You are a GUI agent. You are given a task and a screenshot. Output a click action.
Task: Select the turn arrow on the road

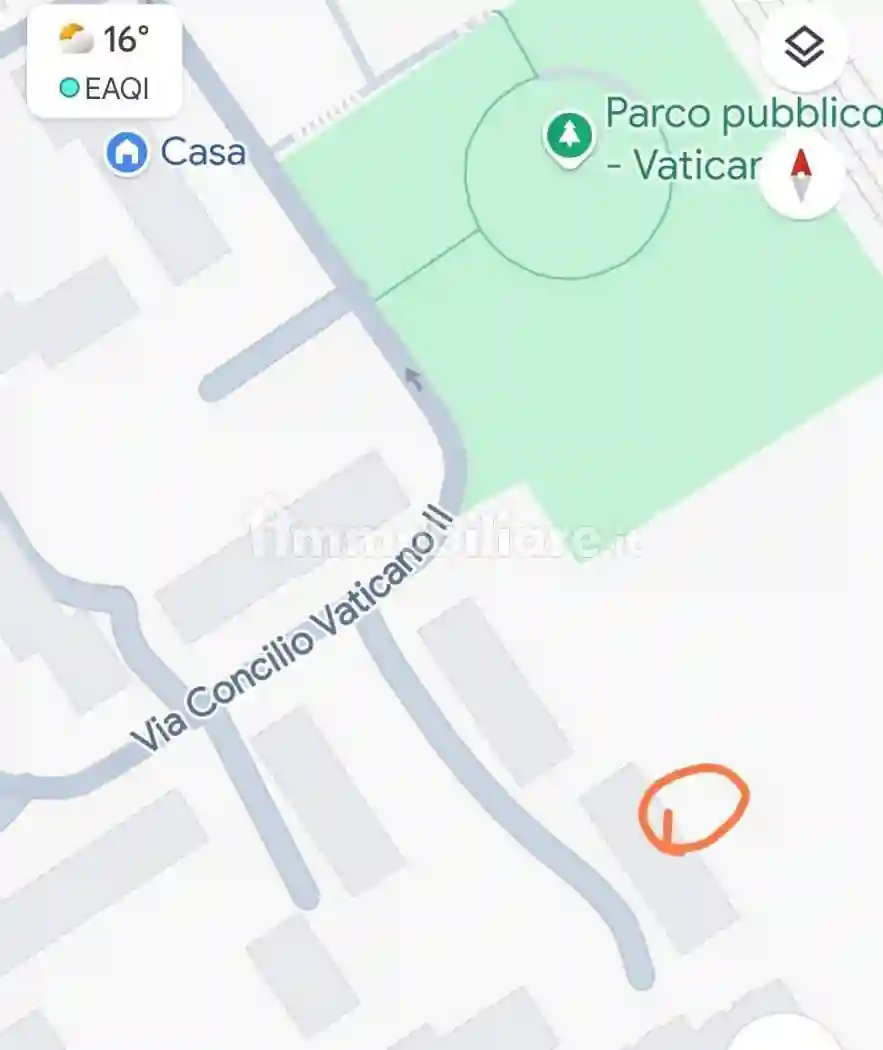tap(412, 379)
